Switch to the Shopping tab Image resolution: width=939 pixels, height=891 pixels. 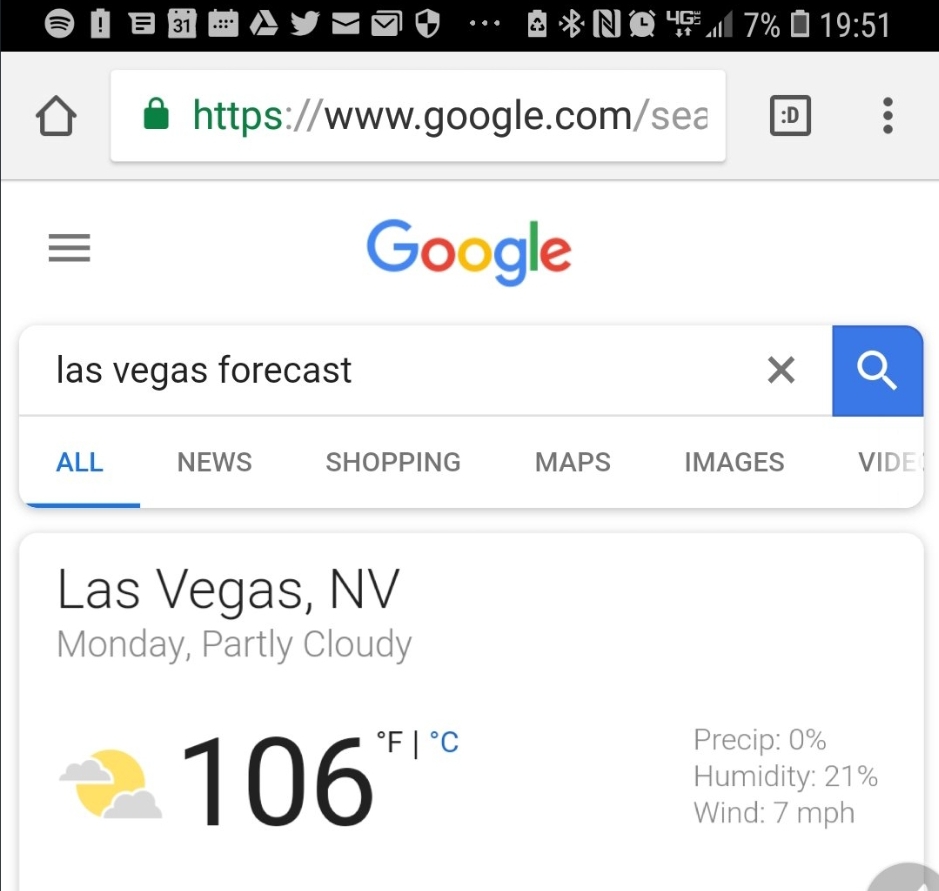[393, 462]
